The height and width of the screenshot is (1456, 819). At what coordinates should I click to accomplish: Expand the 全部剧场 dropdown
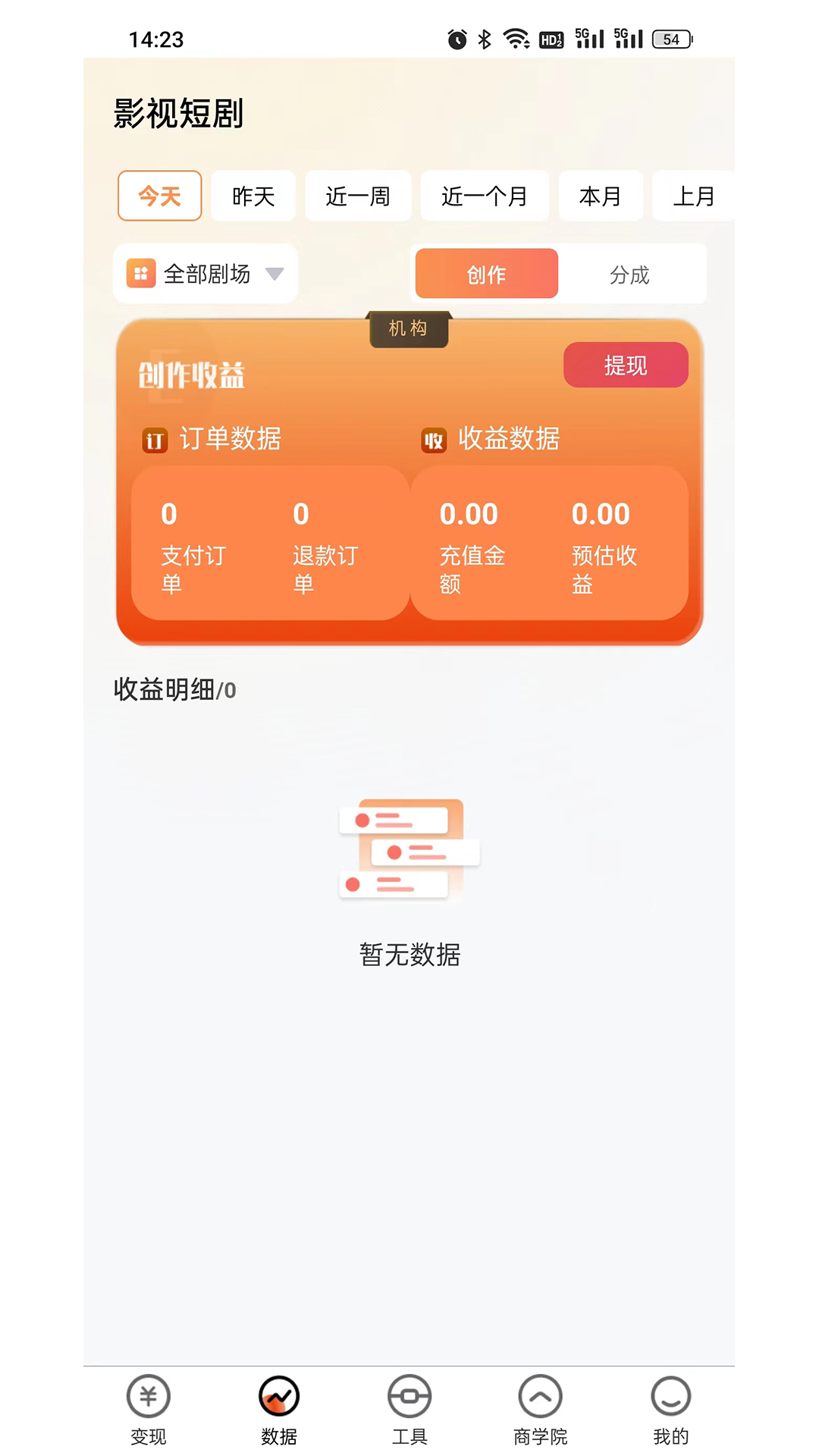[x=206, y=274]
